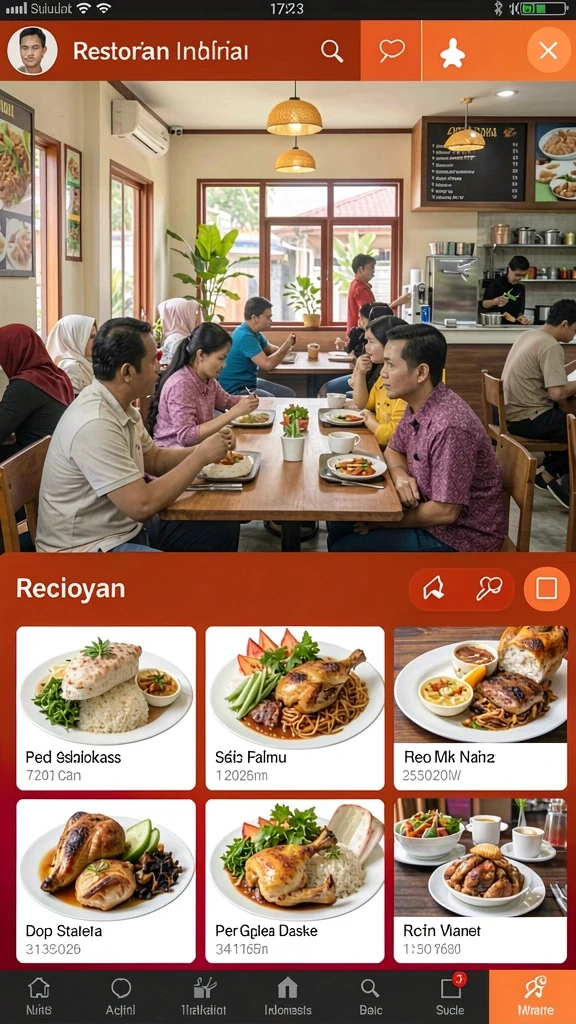
Task: Open the profile avatar in the header
Action: 32,50
